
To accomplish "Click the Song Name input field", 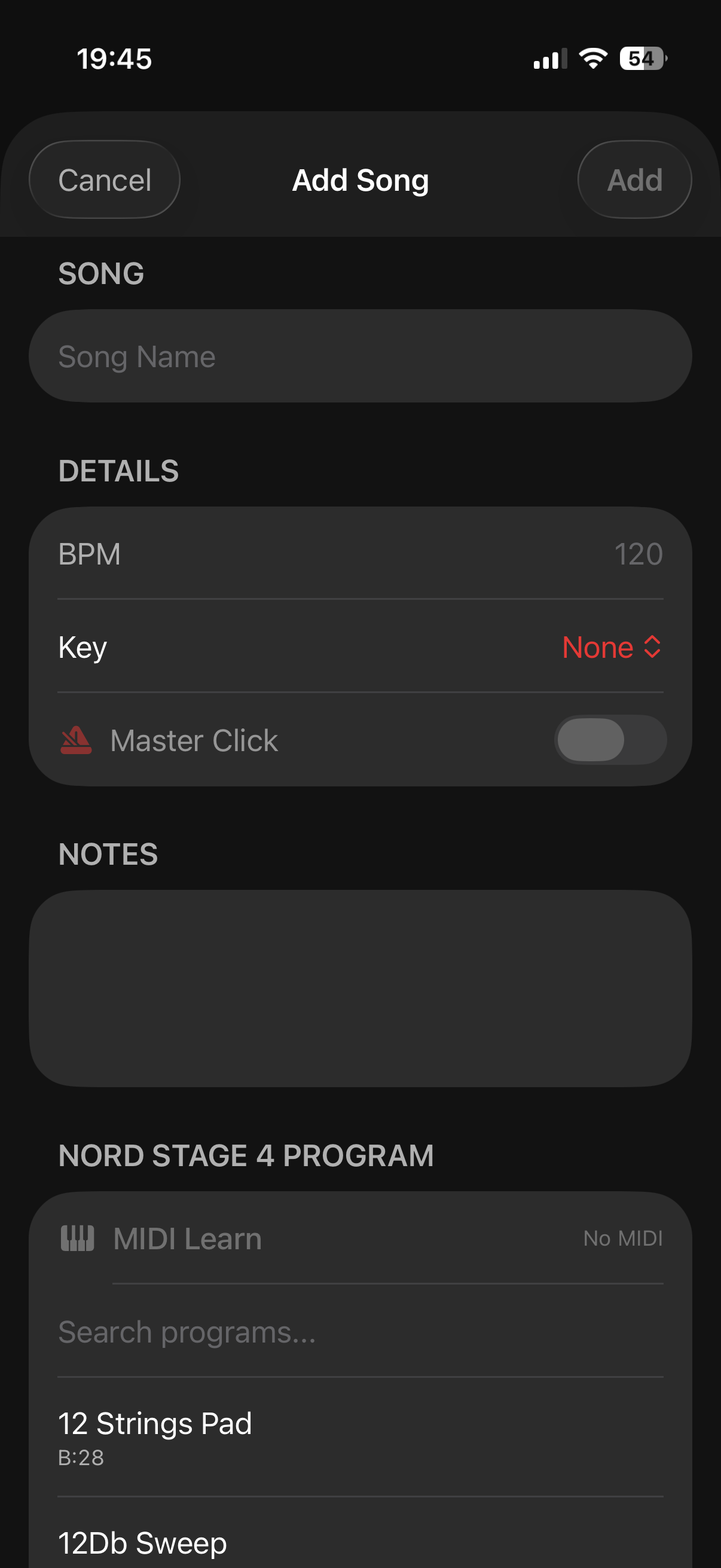I will coord(360,355).
